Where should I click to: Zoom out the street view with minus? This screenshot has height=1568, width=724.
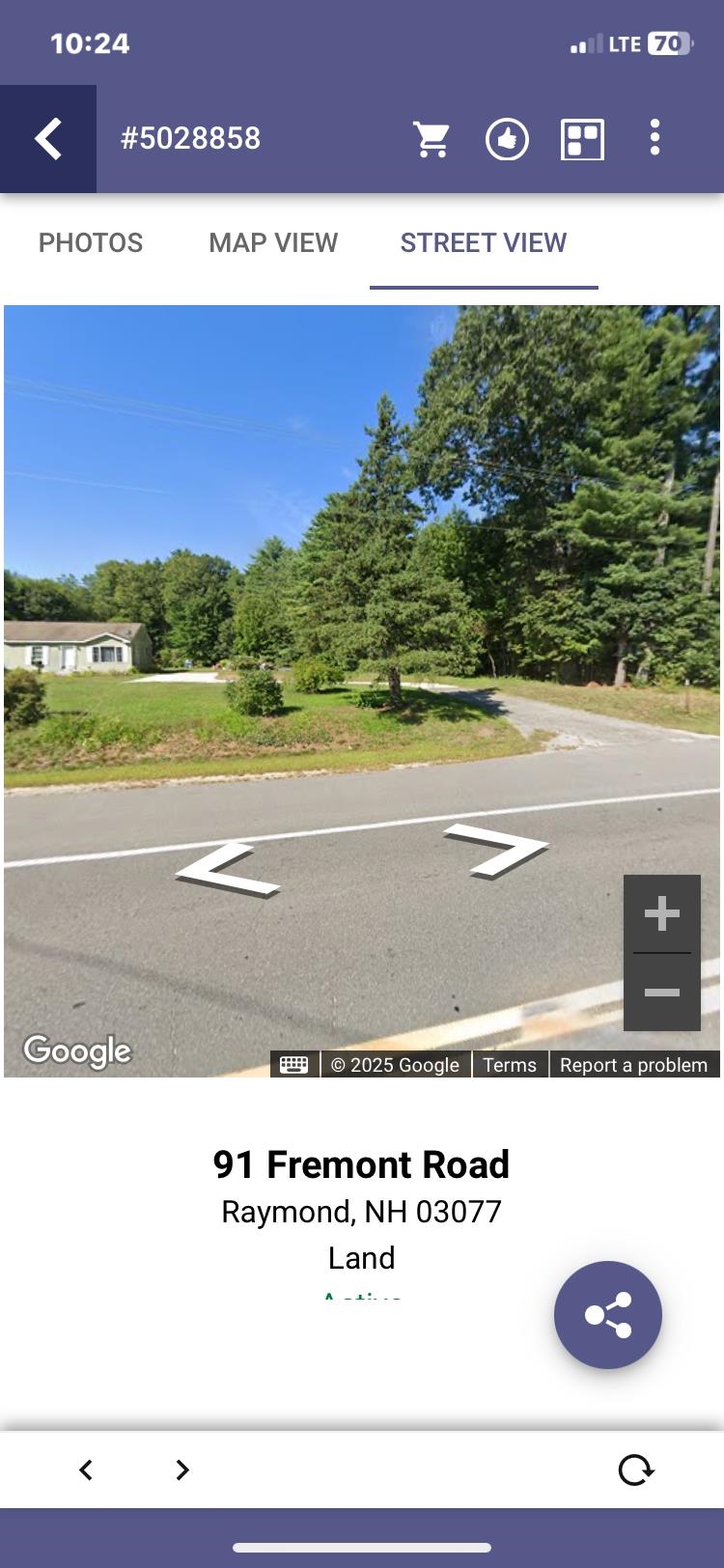(x=662, y=993)
